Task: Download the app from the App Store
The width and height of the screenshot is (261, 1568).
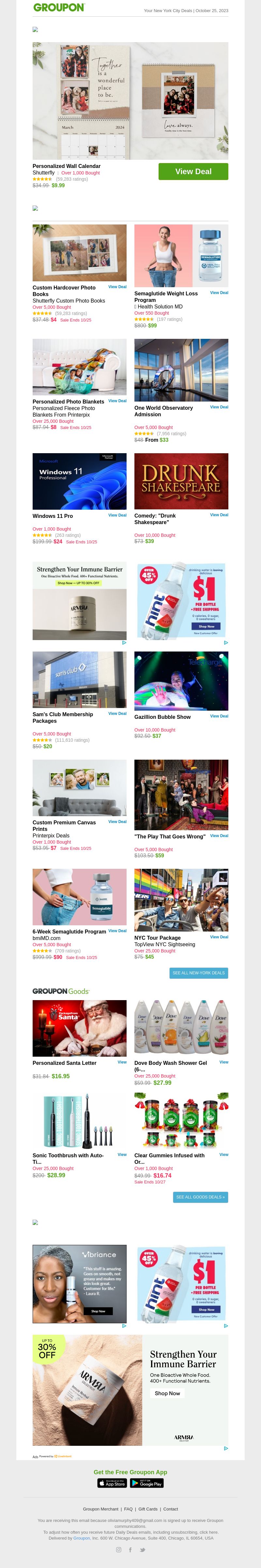Action: point(112,1483)
